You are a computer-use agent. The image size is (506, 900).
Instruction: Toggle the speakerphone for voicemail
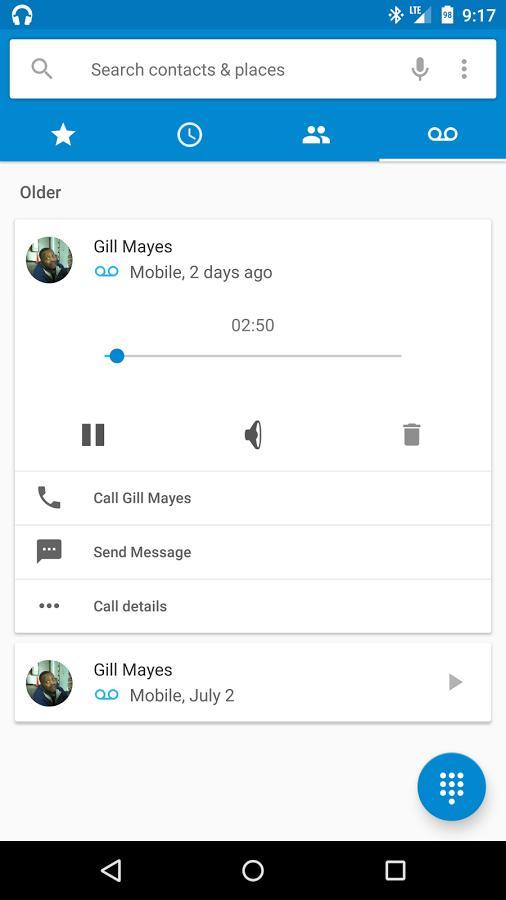pyautogui.click(x=253, y=435)
